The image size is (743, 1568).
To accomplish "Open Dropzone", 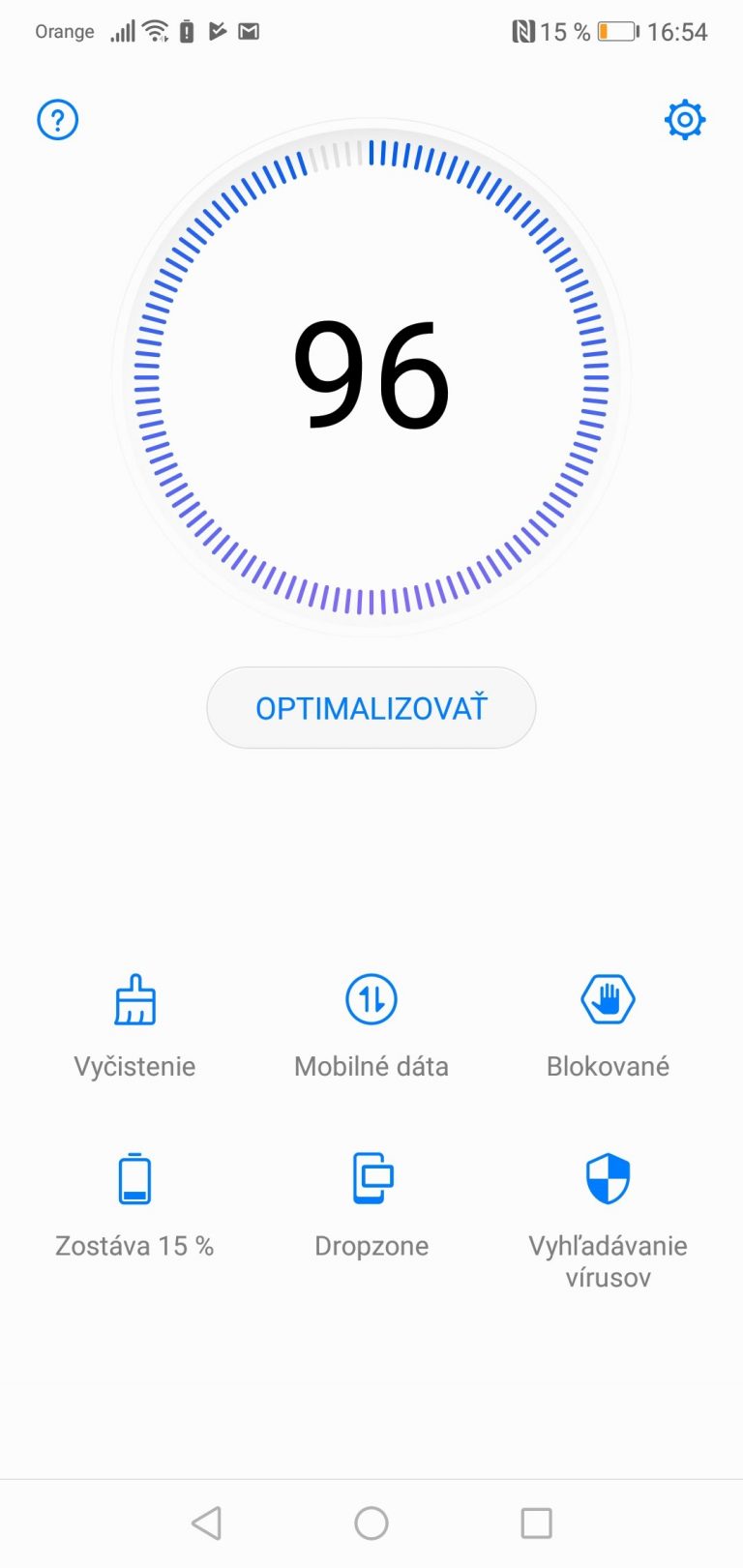I will click(x=371, y=1205).
